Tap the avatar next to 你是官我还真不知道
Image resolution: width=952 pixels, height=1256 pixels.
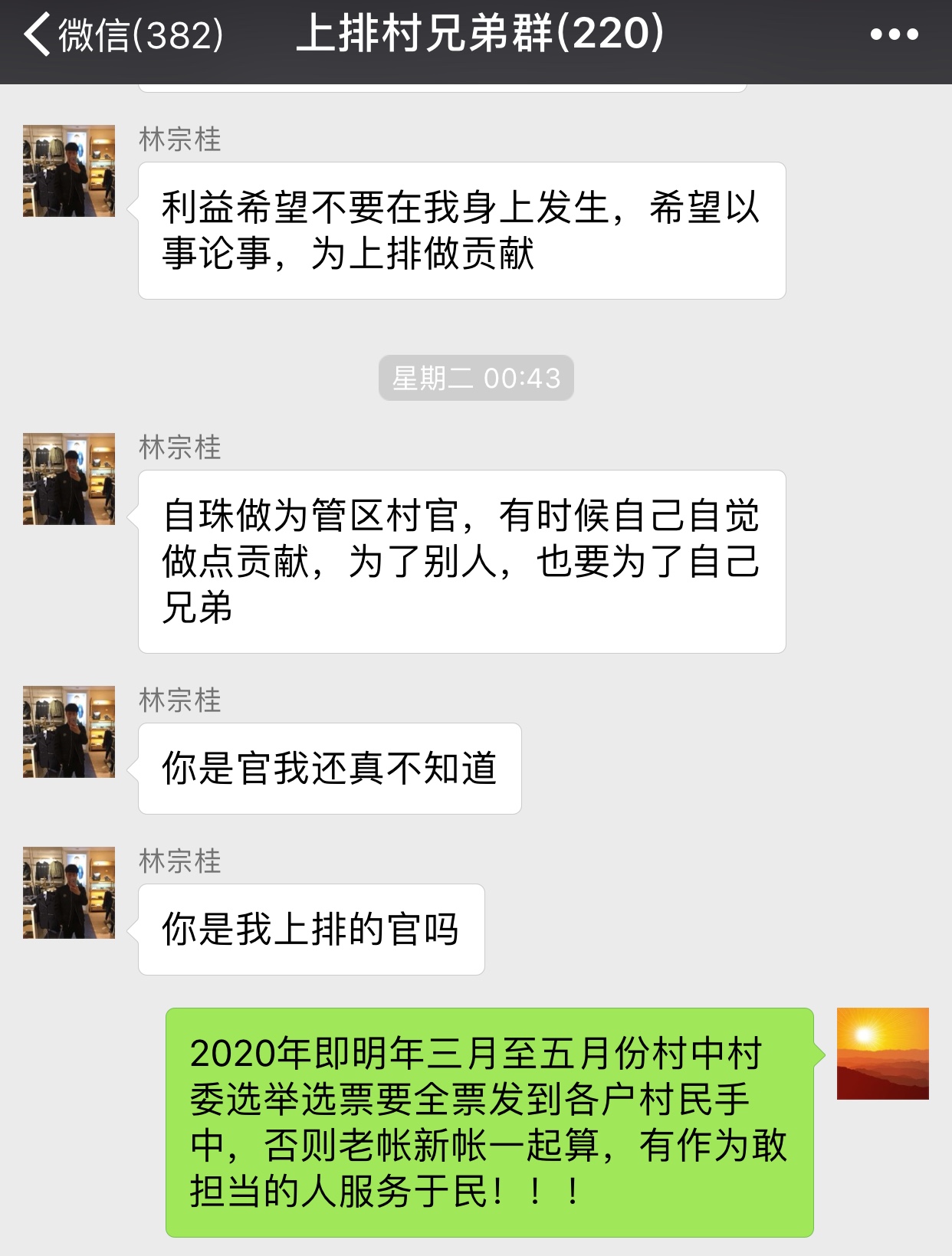69,732
